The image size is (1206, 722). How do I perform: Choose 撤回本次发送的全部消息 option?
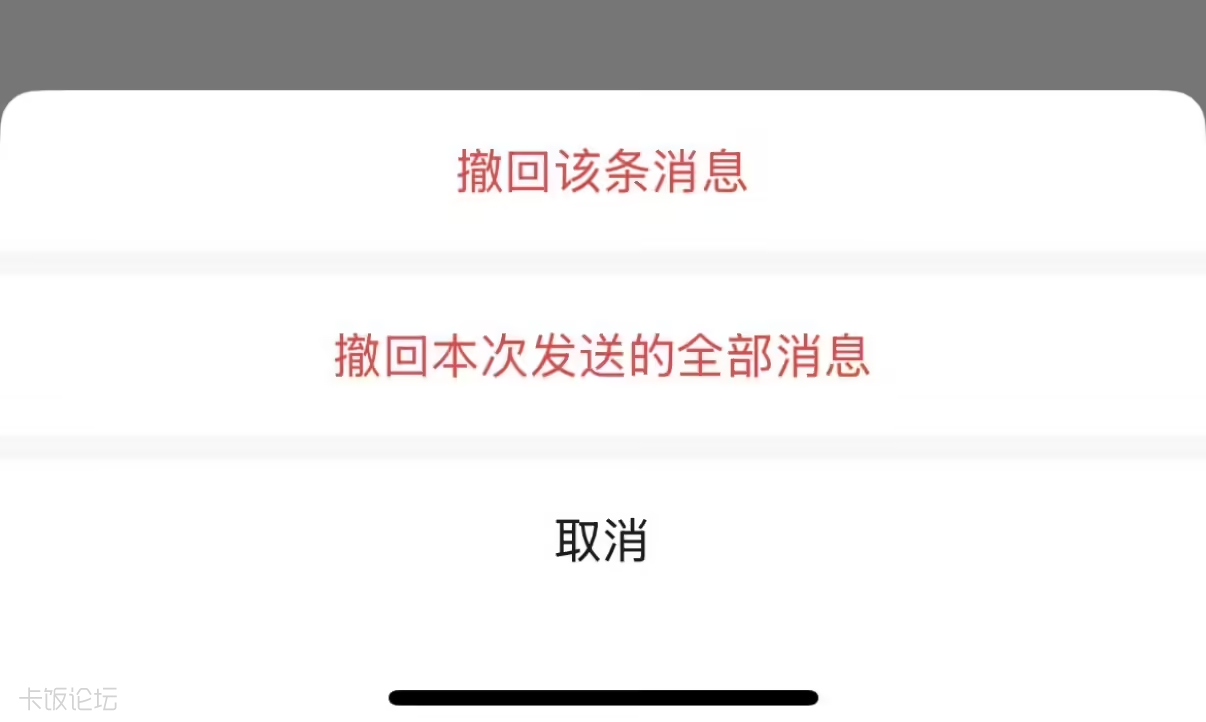click(602, 356)
